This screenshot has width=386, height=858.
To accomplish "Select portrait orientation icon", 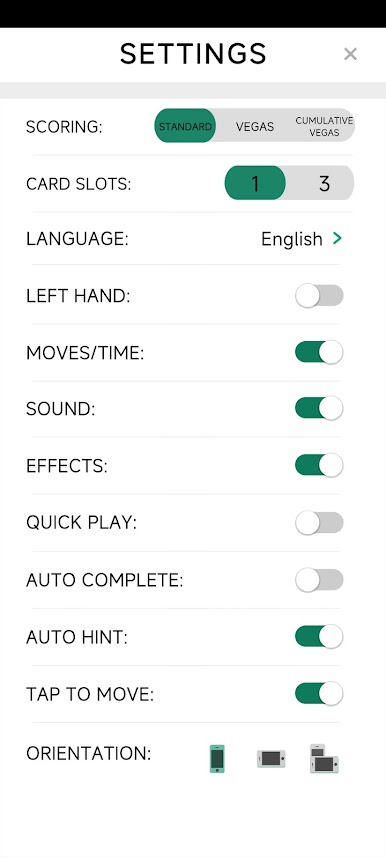I will pyautogui.click(x=217, y=758).
